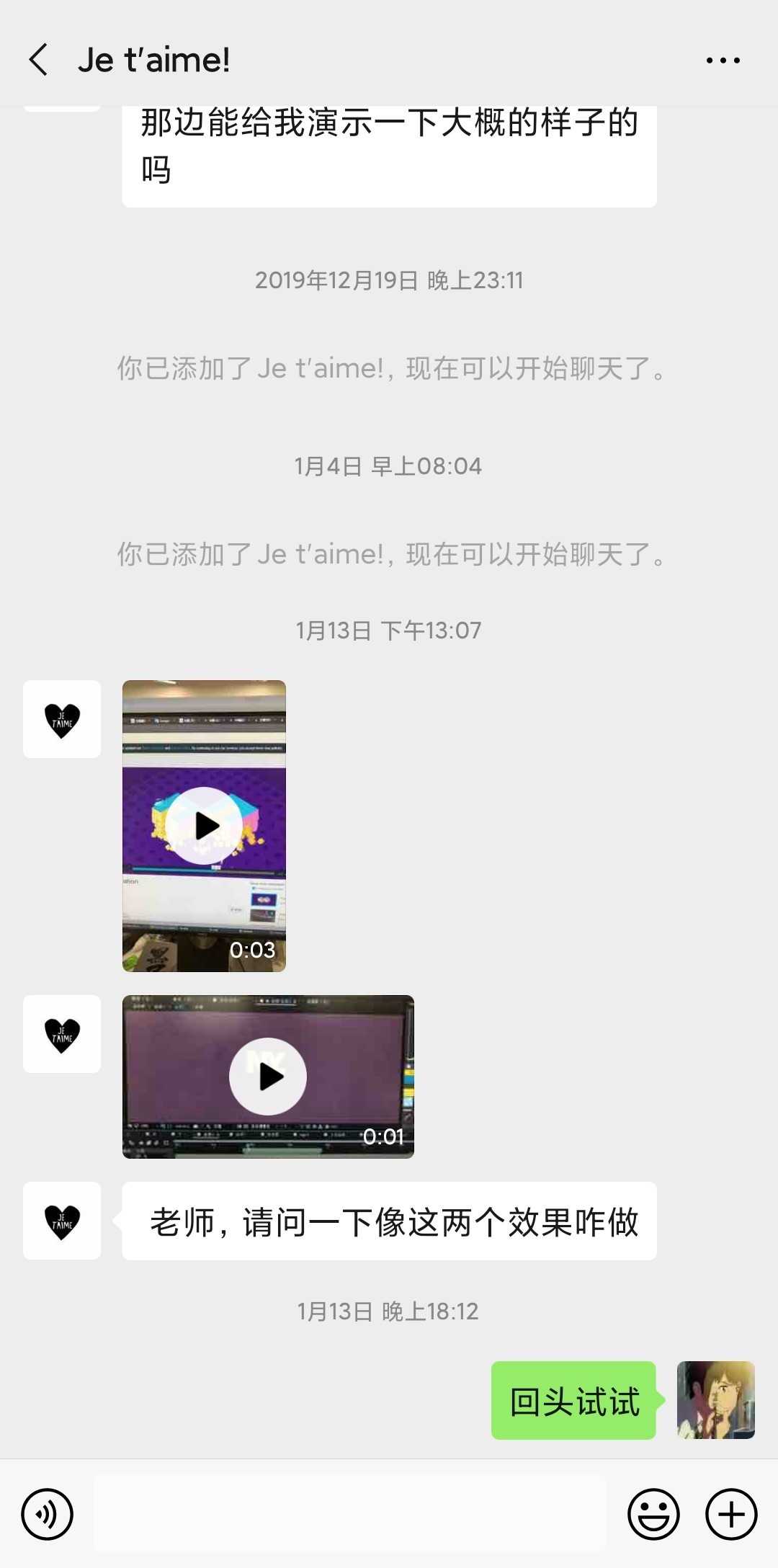
Task: Tap the heart avatar beside the question message
Action: point(62,1220)
